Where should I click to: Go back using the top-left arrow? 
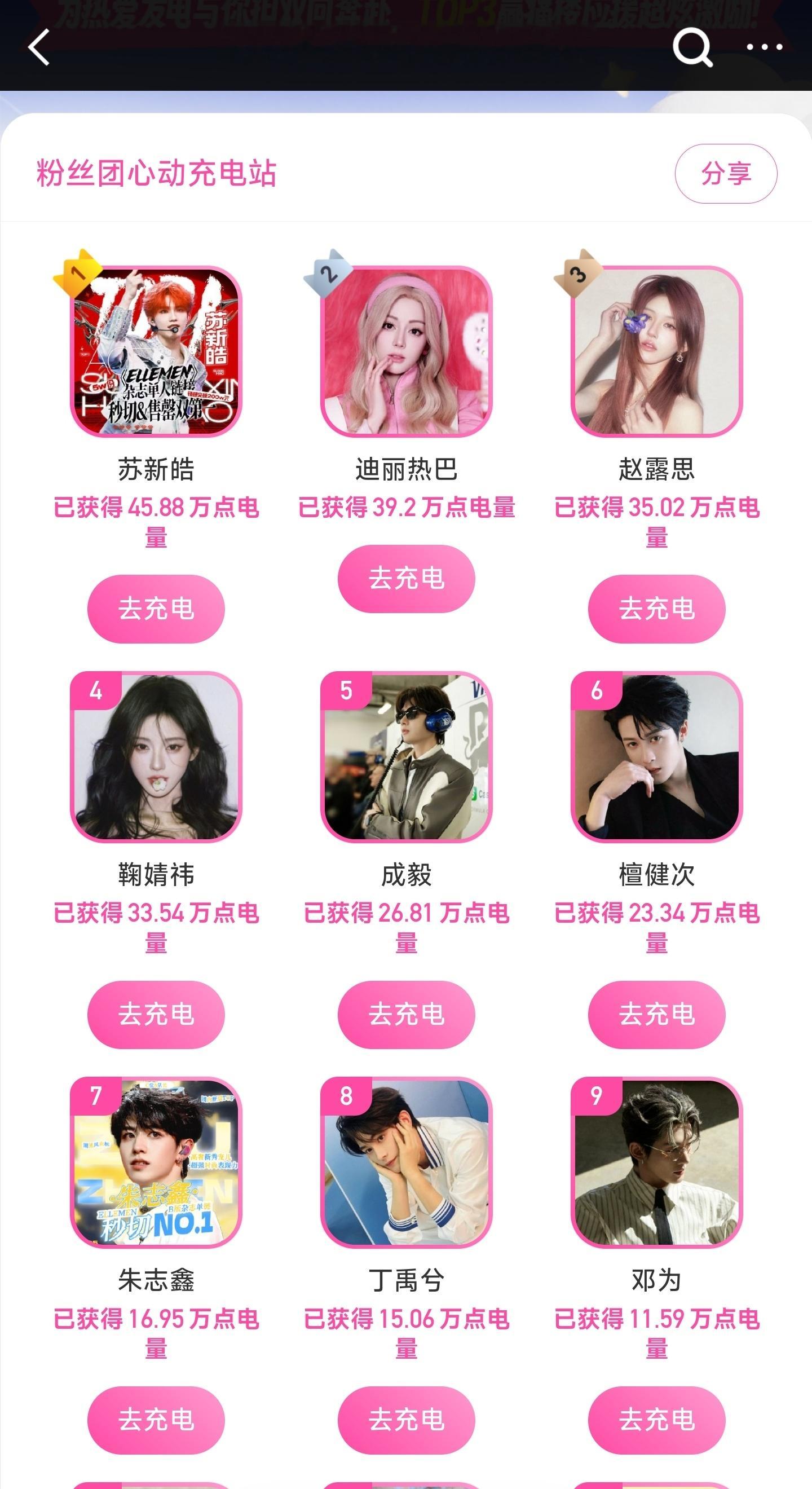pyautogui.click(x=39, y=47)
